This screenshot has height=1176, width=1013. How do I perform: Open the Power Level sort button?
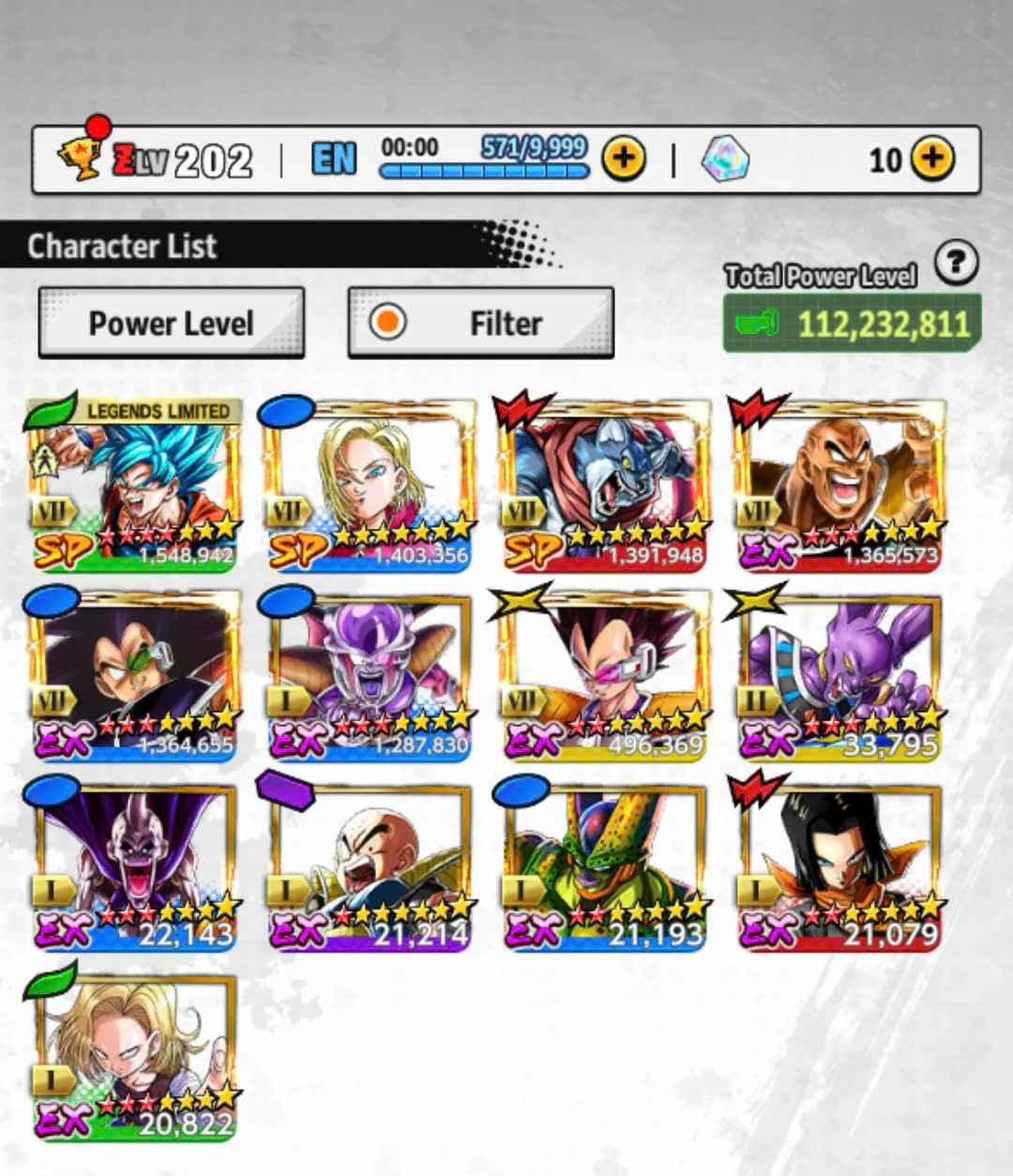[171, 323]
